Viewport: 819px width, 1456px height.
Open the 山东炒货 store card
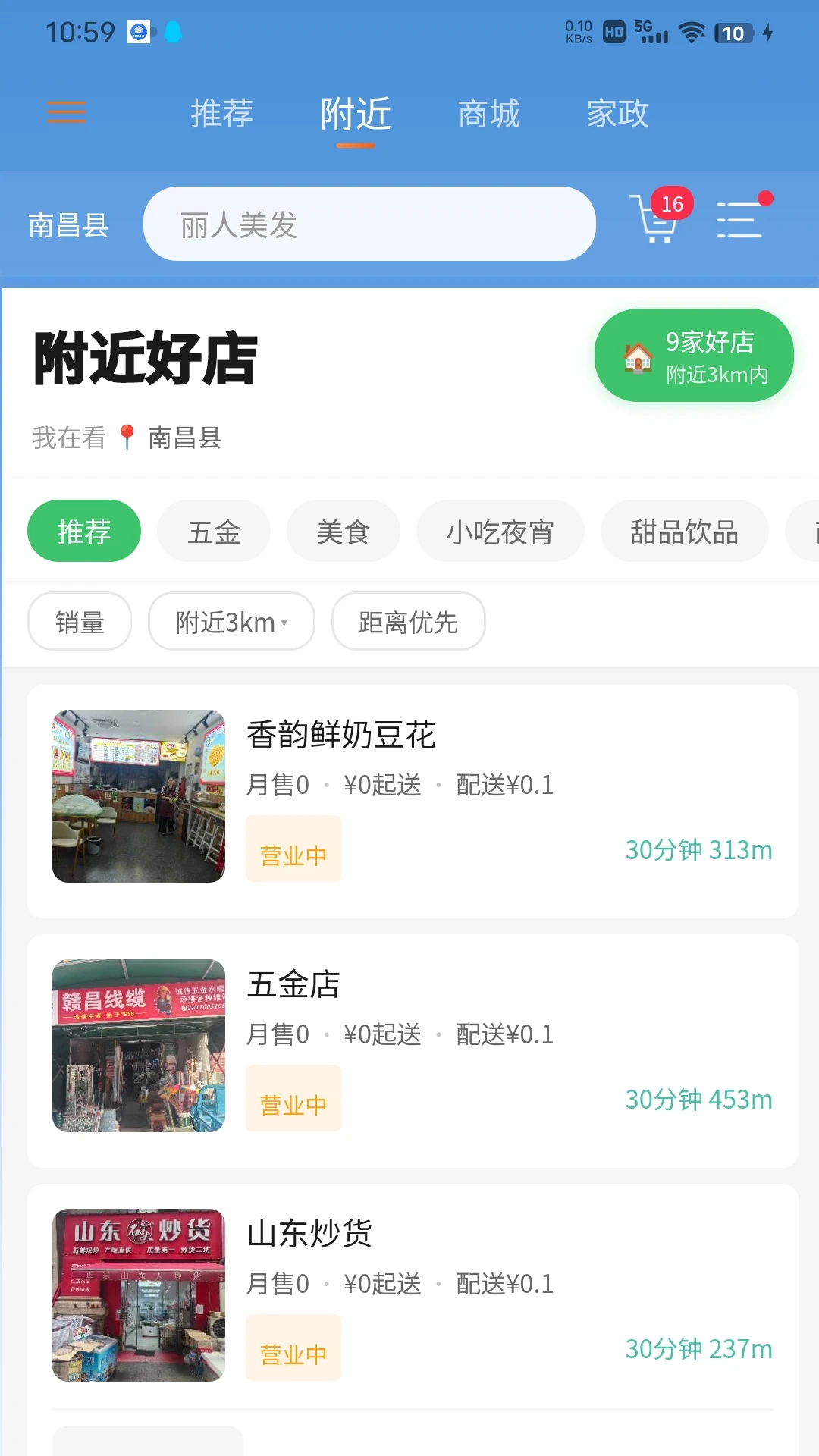pos(413,1297)
